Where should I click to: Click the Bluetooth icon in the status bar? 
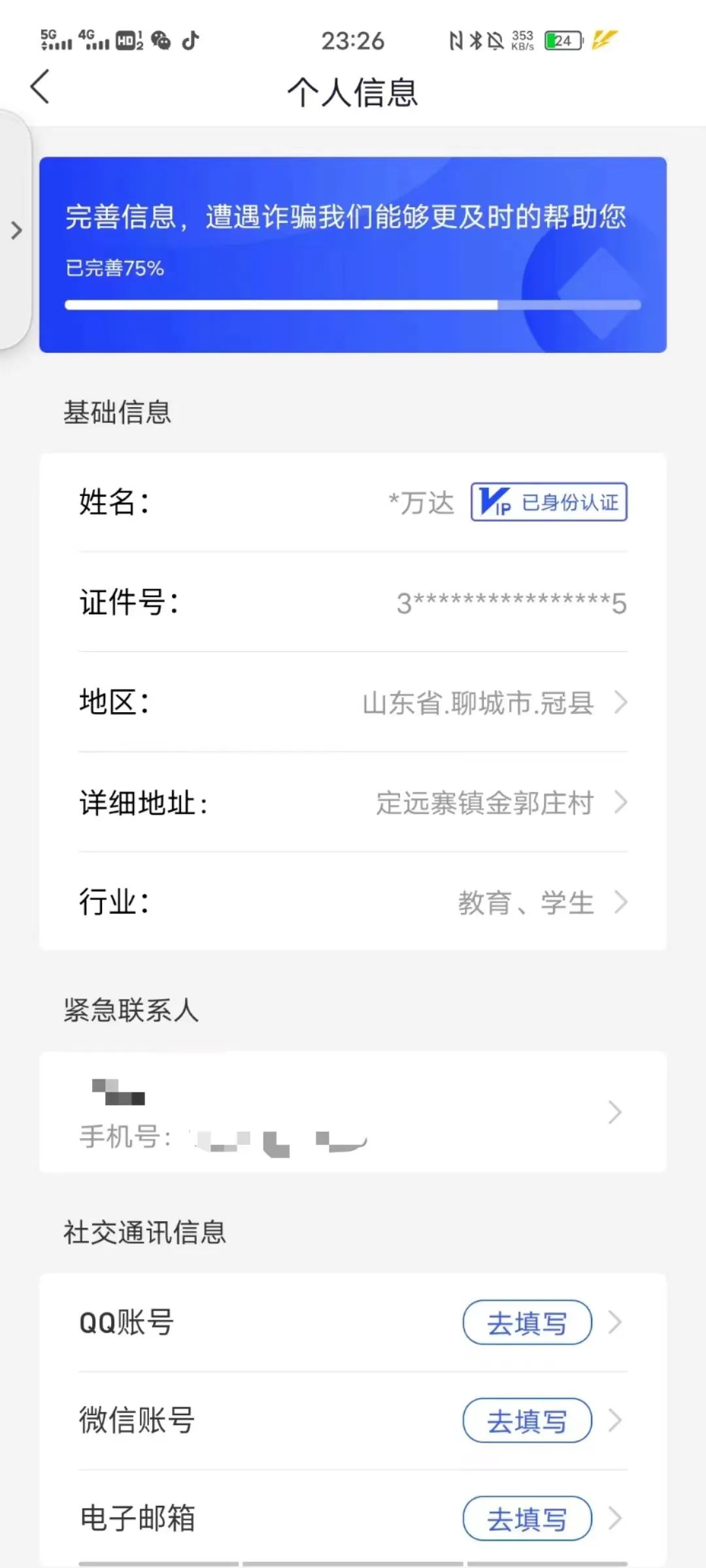pyautogui.click(x=475, y=41)
